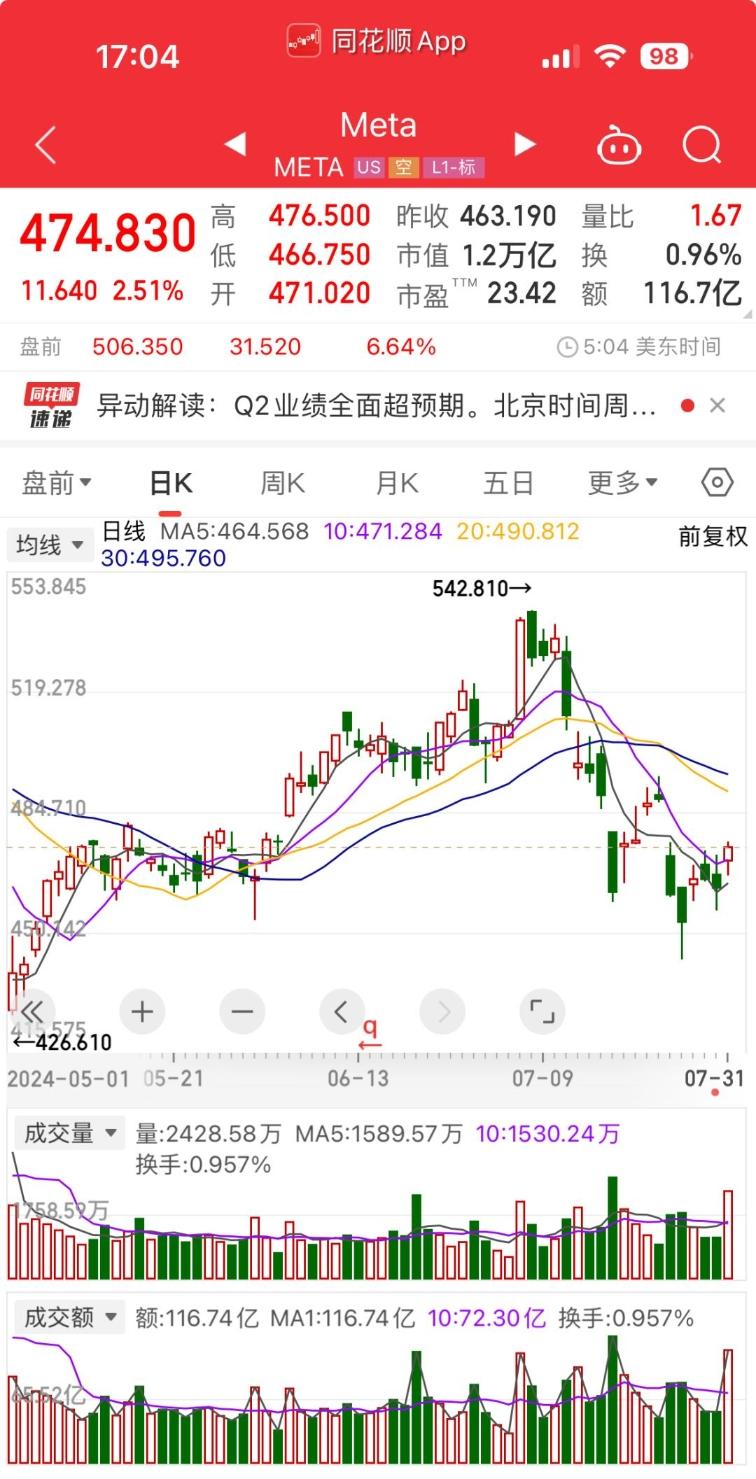Open the 成交量 indicator dropdown
This screenshot has width=756, height=1479.
pyautogui.click(x=70, y=1133)
